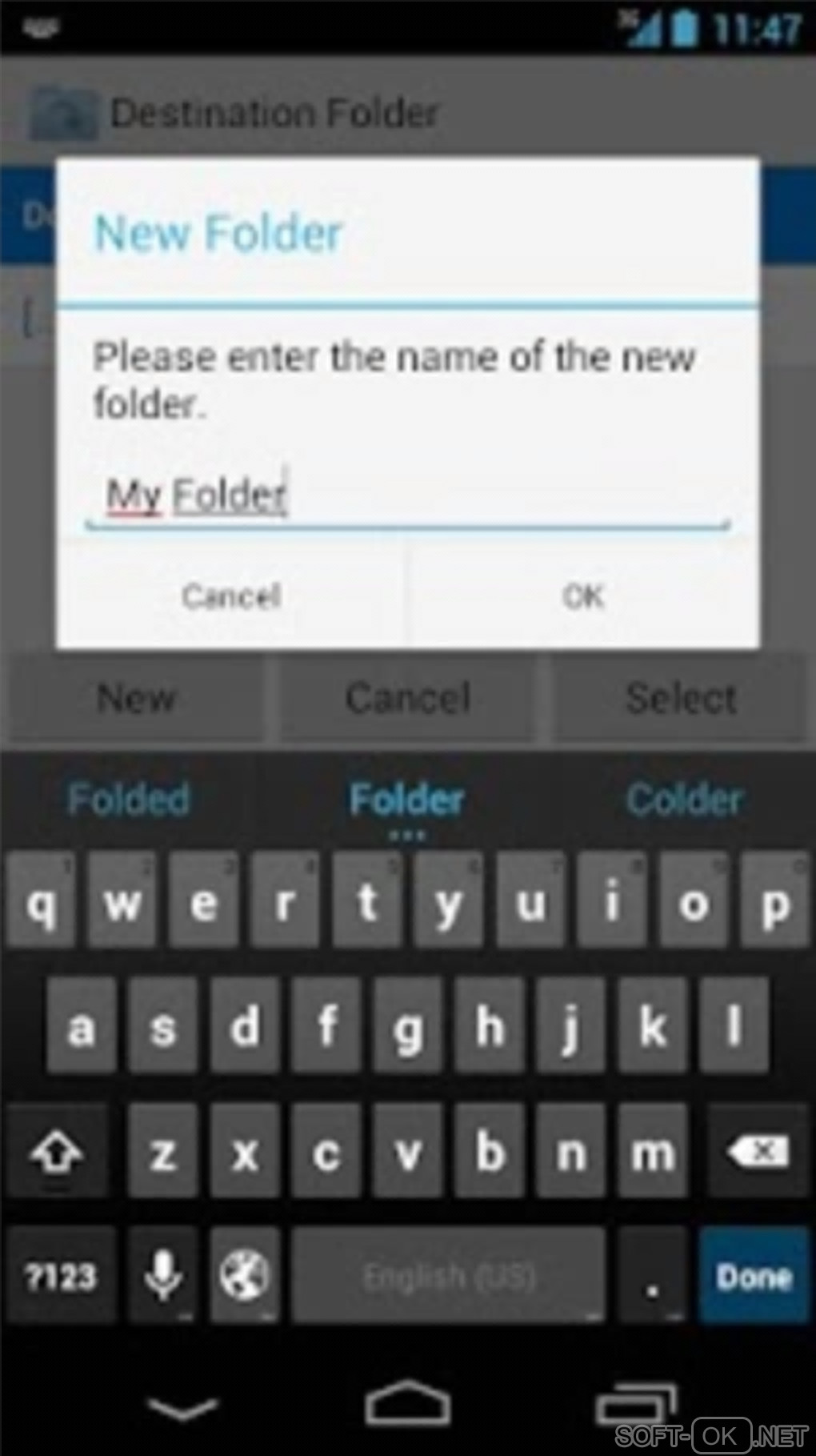The height and width of the screenshot is (1456, 816).
Task: Select the 'Colder' keyboard suggestion
Action: click(x=685, y=800)
